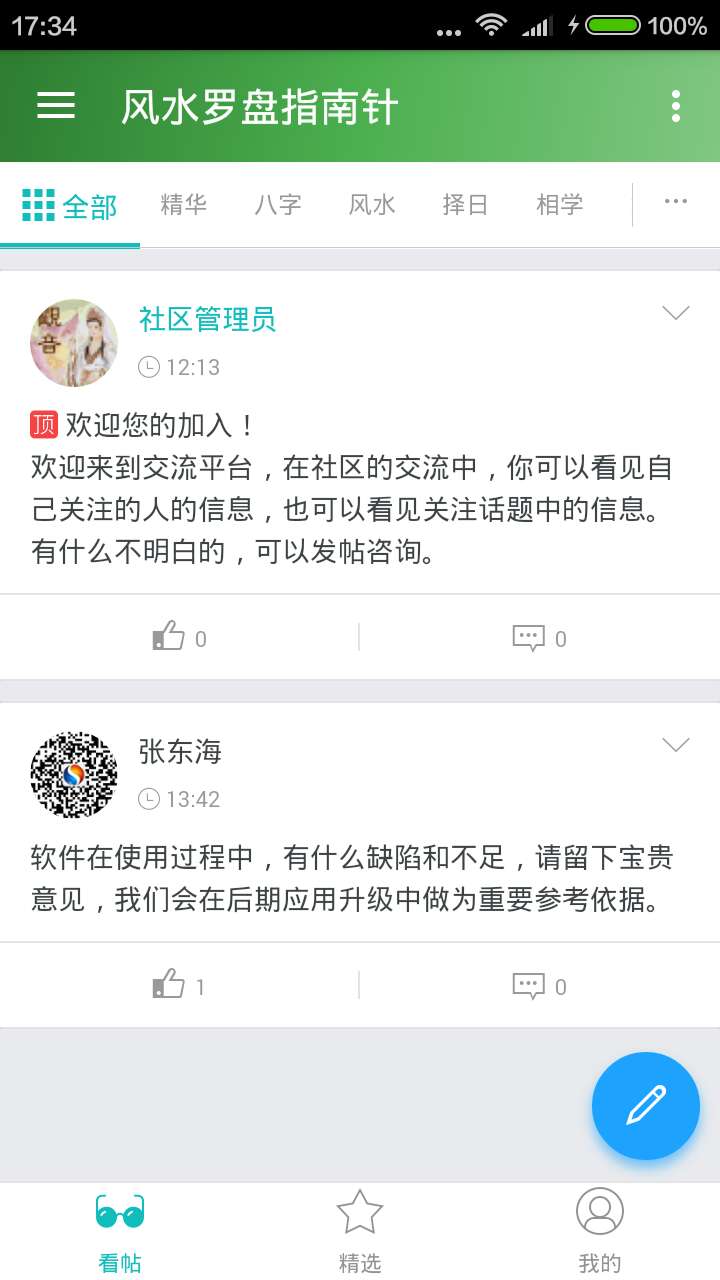Open the hamburger drawer menu

(56, 106)
